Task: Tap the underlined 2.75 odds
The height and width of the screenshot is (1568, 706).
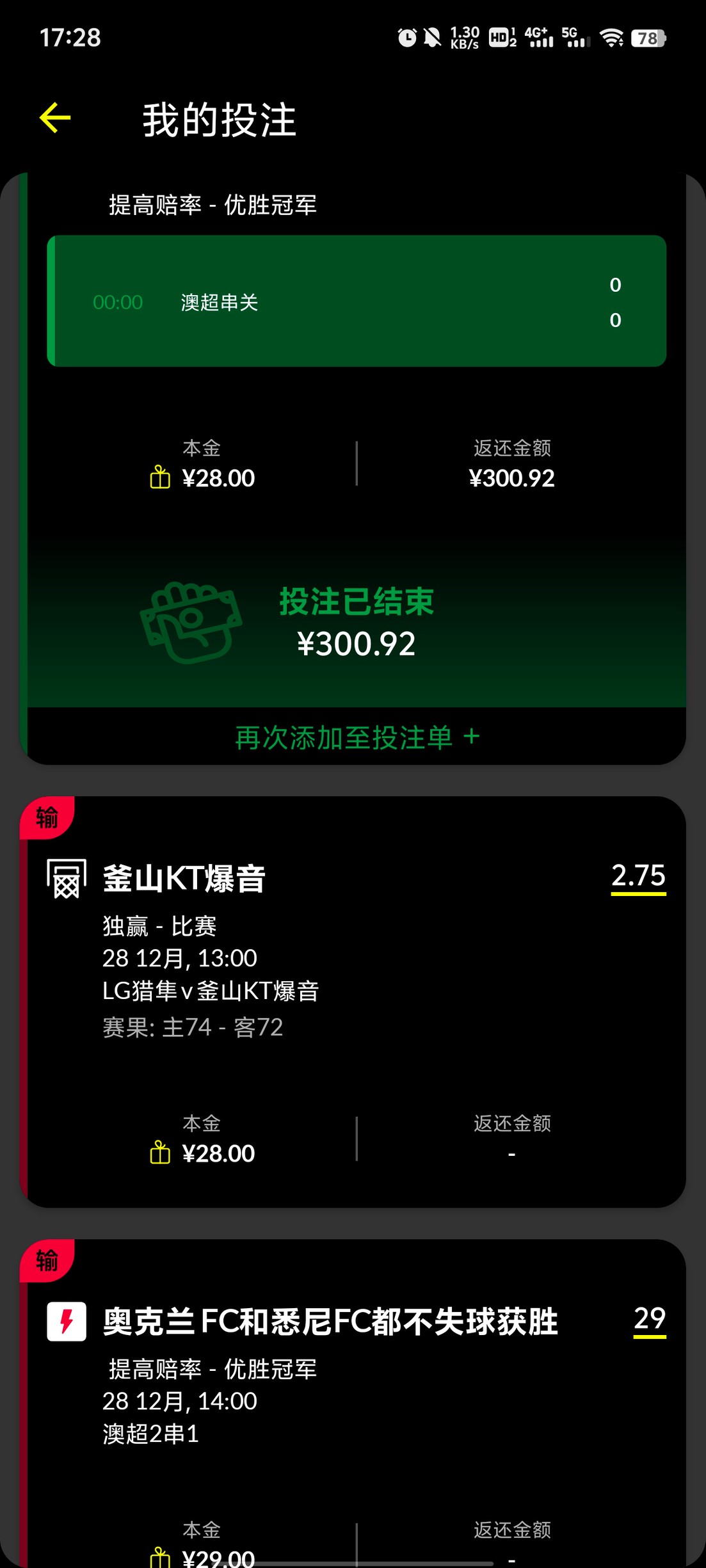Action: click(638, 876)
